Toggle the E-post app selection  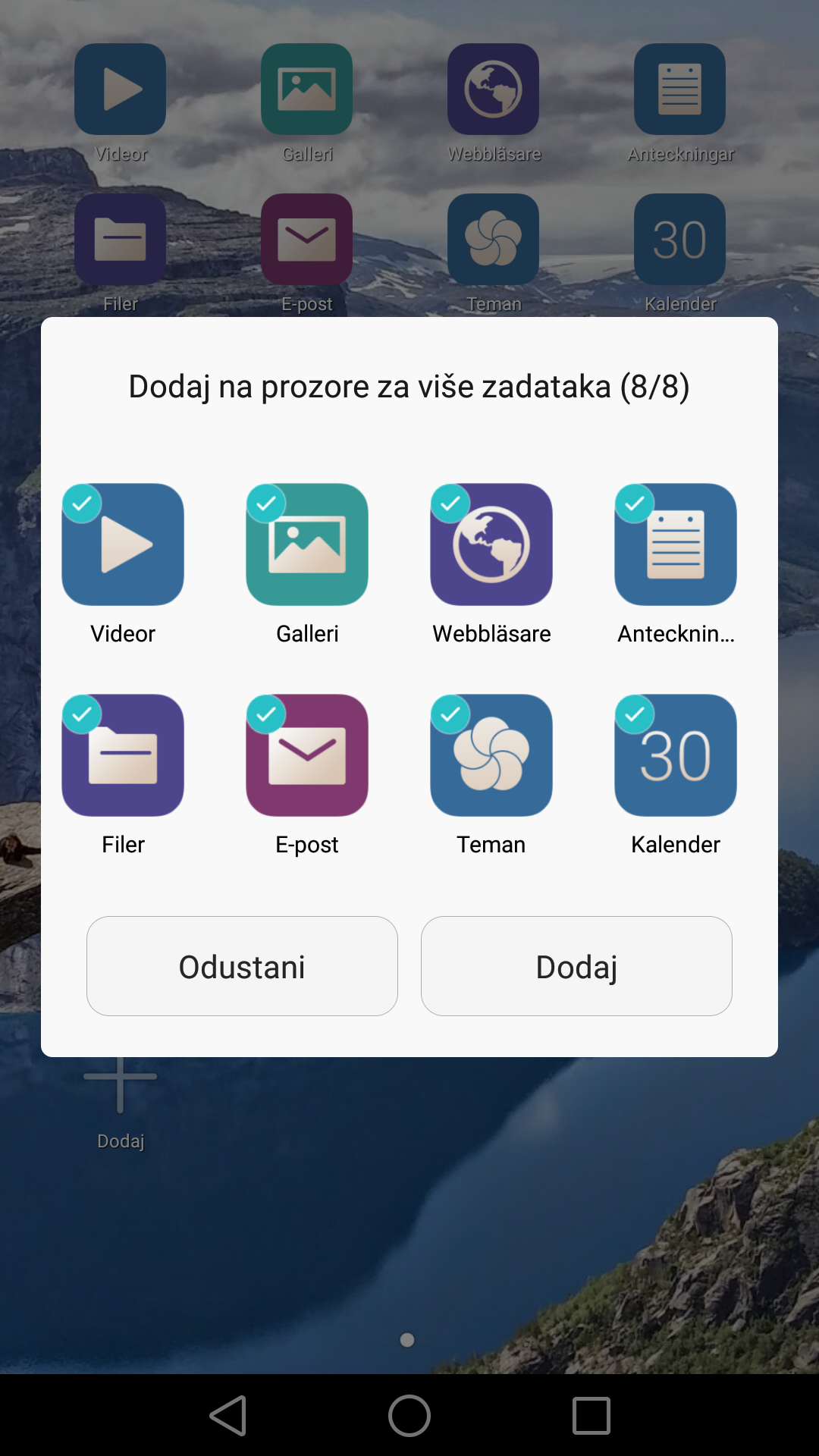click(x=307, y=755)
